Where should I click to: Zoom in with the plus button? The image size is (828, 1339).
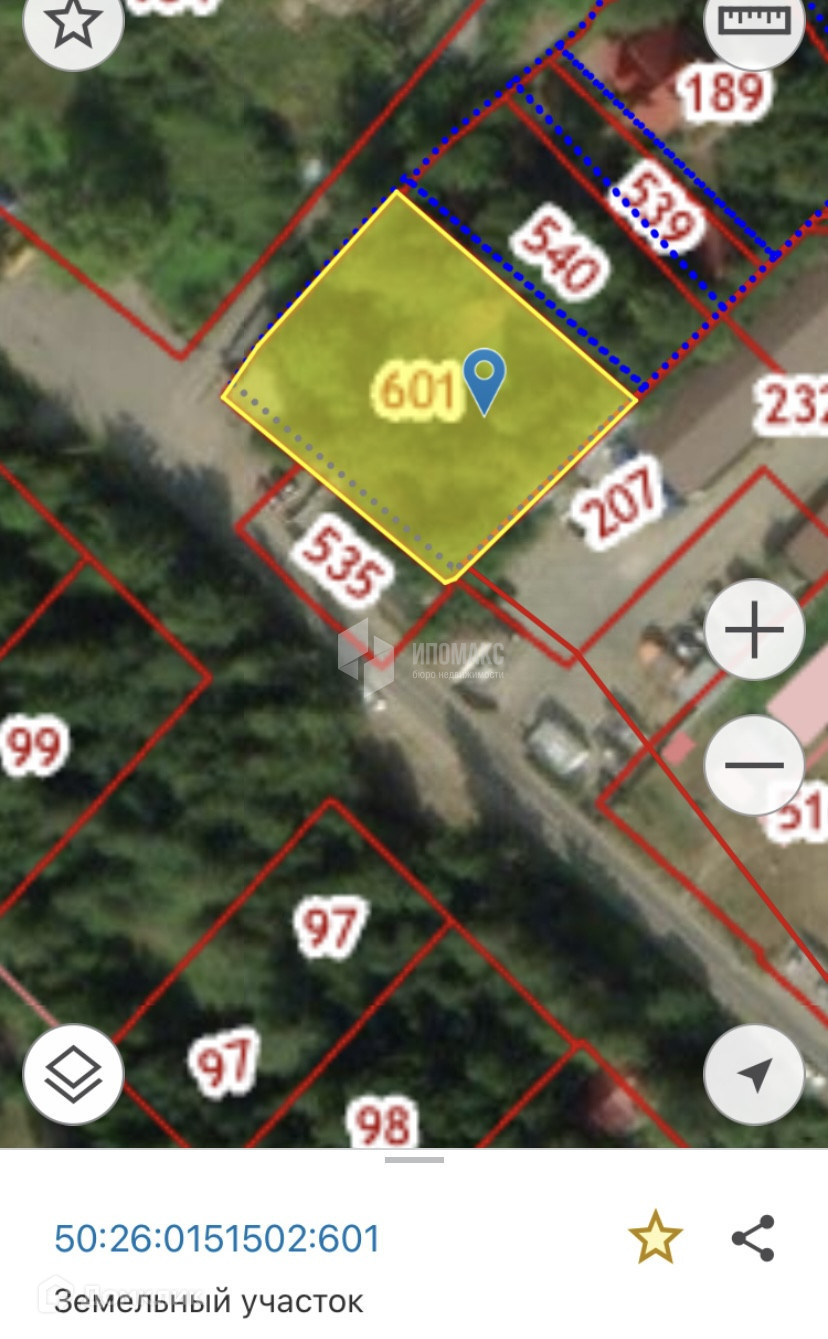click(754, 630)
